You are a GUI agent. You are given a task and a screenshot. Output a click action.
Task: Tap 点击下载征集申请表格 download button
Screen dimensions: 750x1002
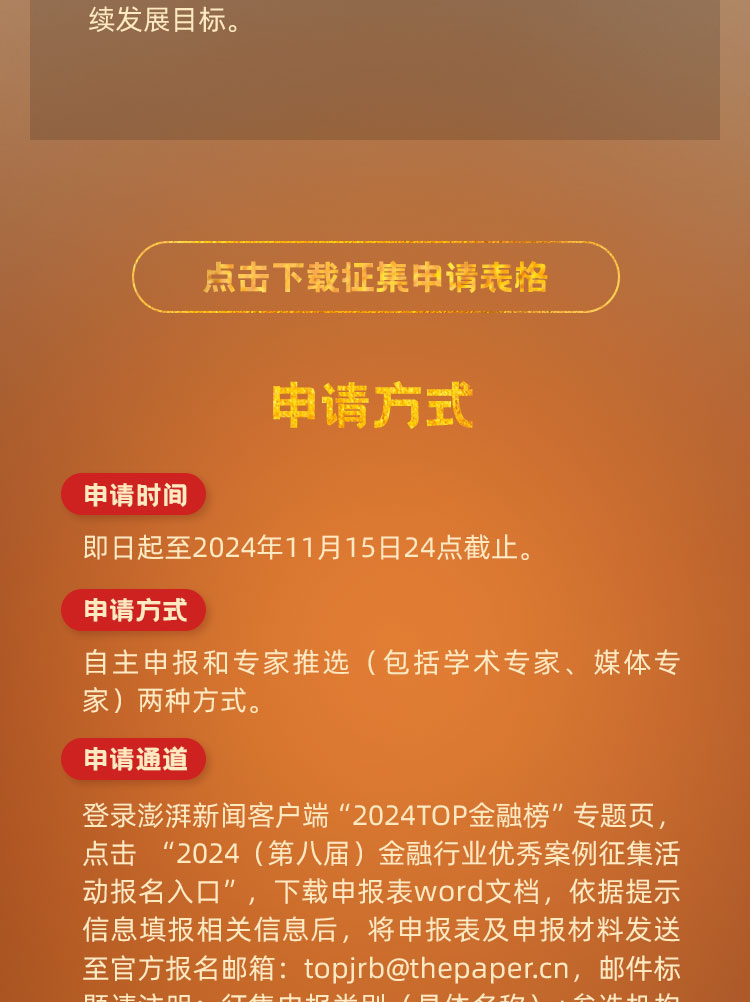click(375, 277)
